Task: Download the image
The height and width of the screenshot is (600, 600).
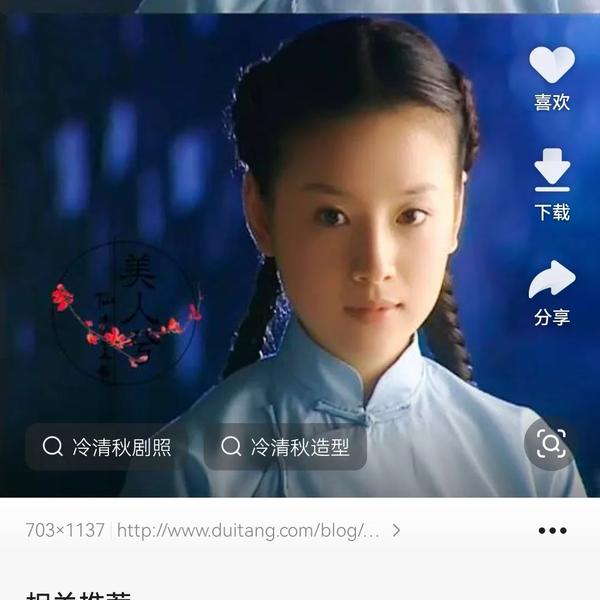Action: pyautogui.click(x=552, y=172)
